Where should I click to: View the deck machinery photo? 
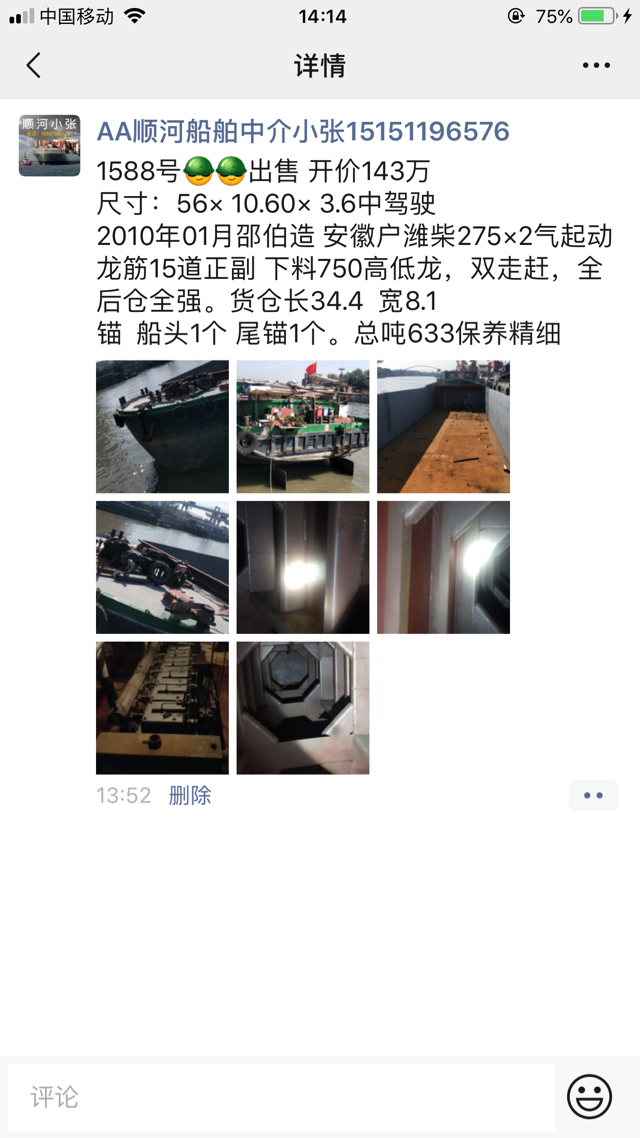tap(162, 567)
